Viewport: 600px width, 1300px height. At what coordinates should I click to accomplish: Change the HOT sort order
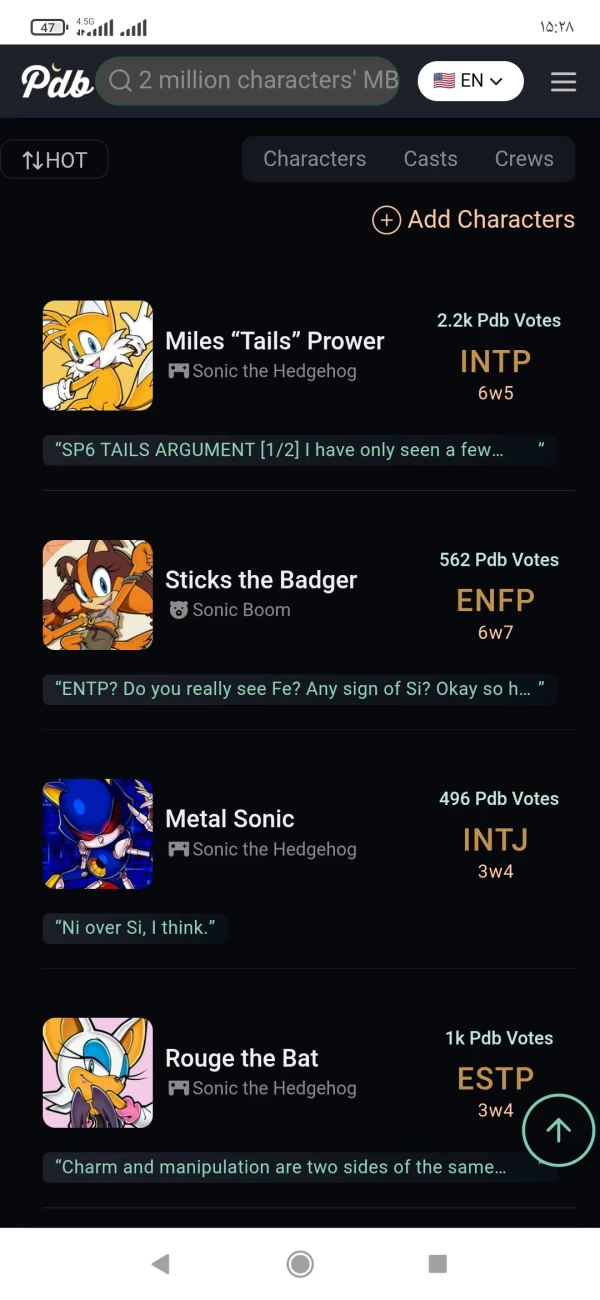pyautogui.click(x=54, y=160)
